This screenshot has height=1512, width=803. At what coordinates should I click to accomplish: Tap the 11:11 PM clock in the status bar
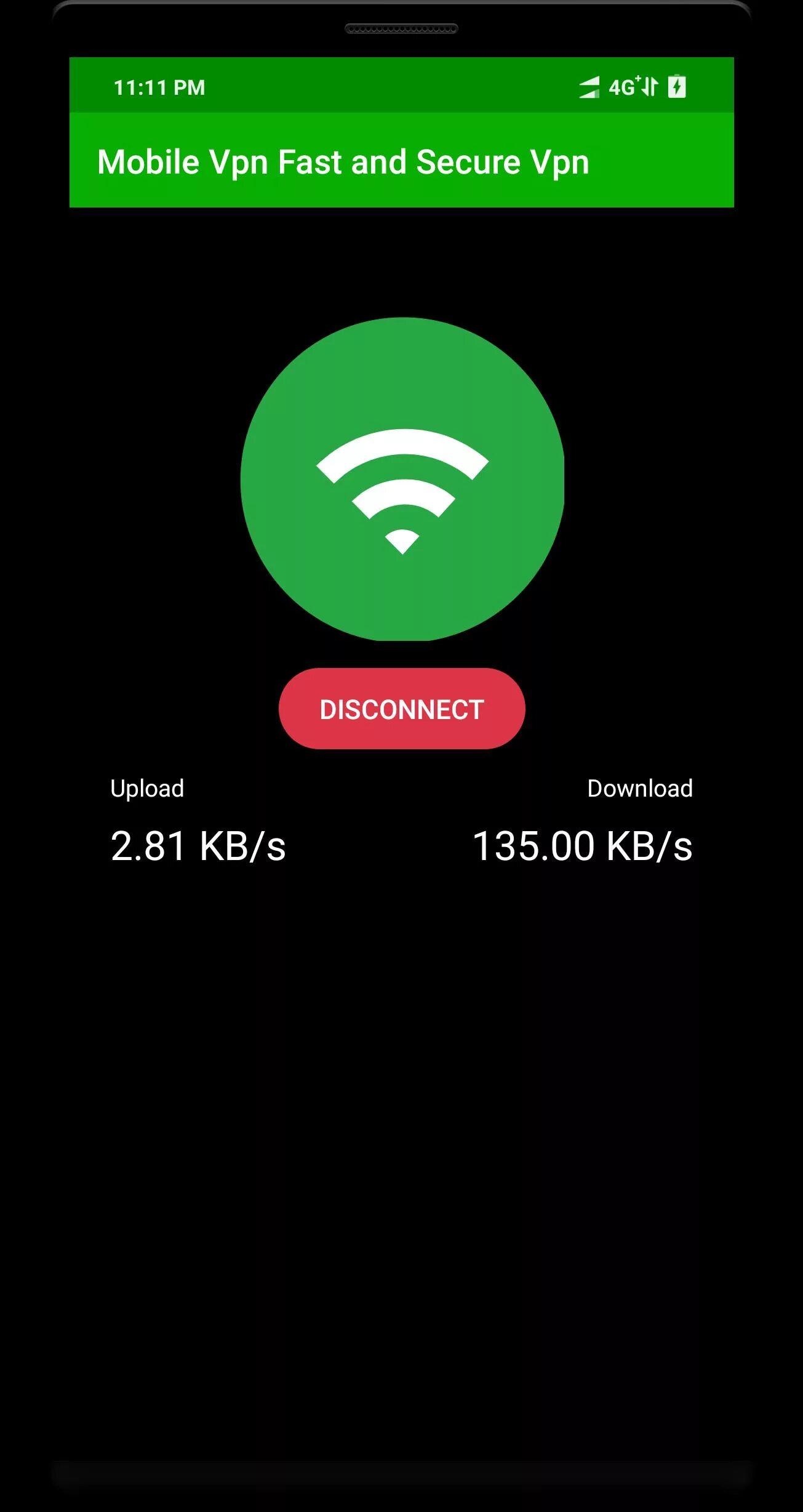click(158, 87)
